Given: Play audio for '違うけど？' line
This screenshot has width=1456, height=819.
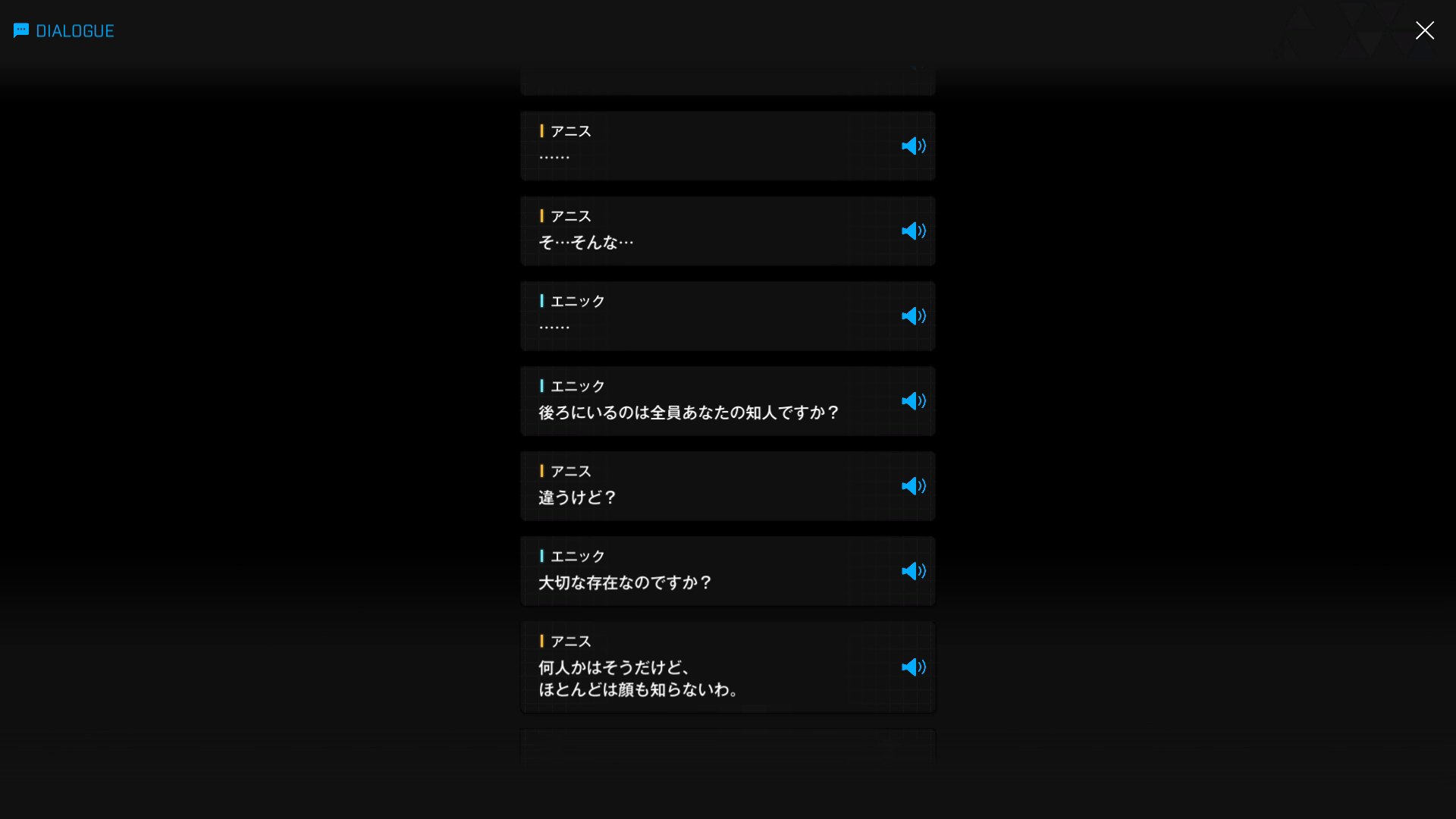Looking at the screenshot, I should pos(913,485).
